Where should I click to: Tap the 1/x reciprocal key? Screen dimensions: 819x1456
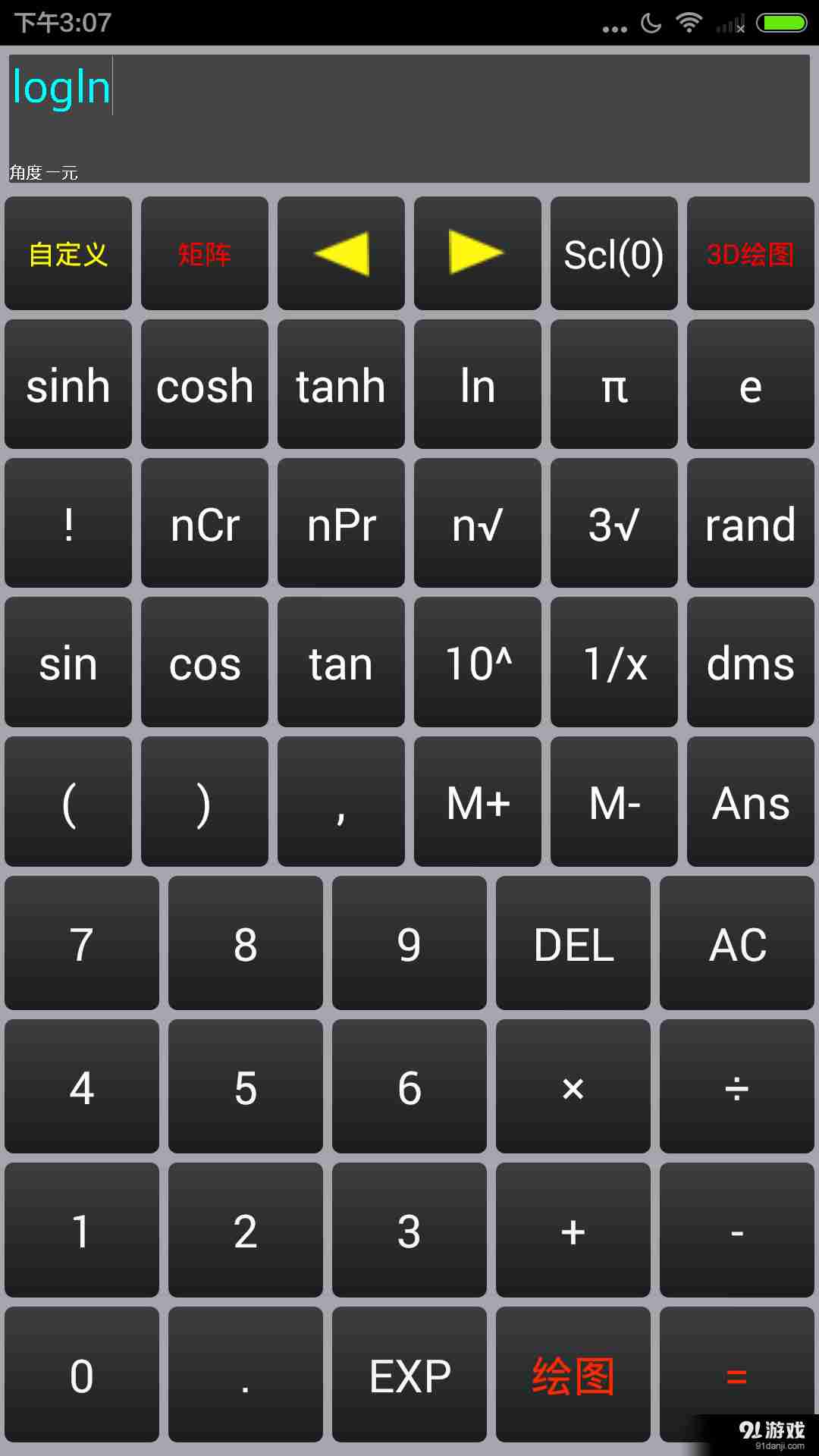(614, 662)
